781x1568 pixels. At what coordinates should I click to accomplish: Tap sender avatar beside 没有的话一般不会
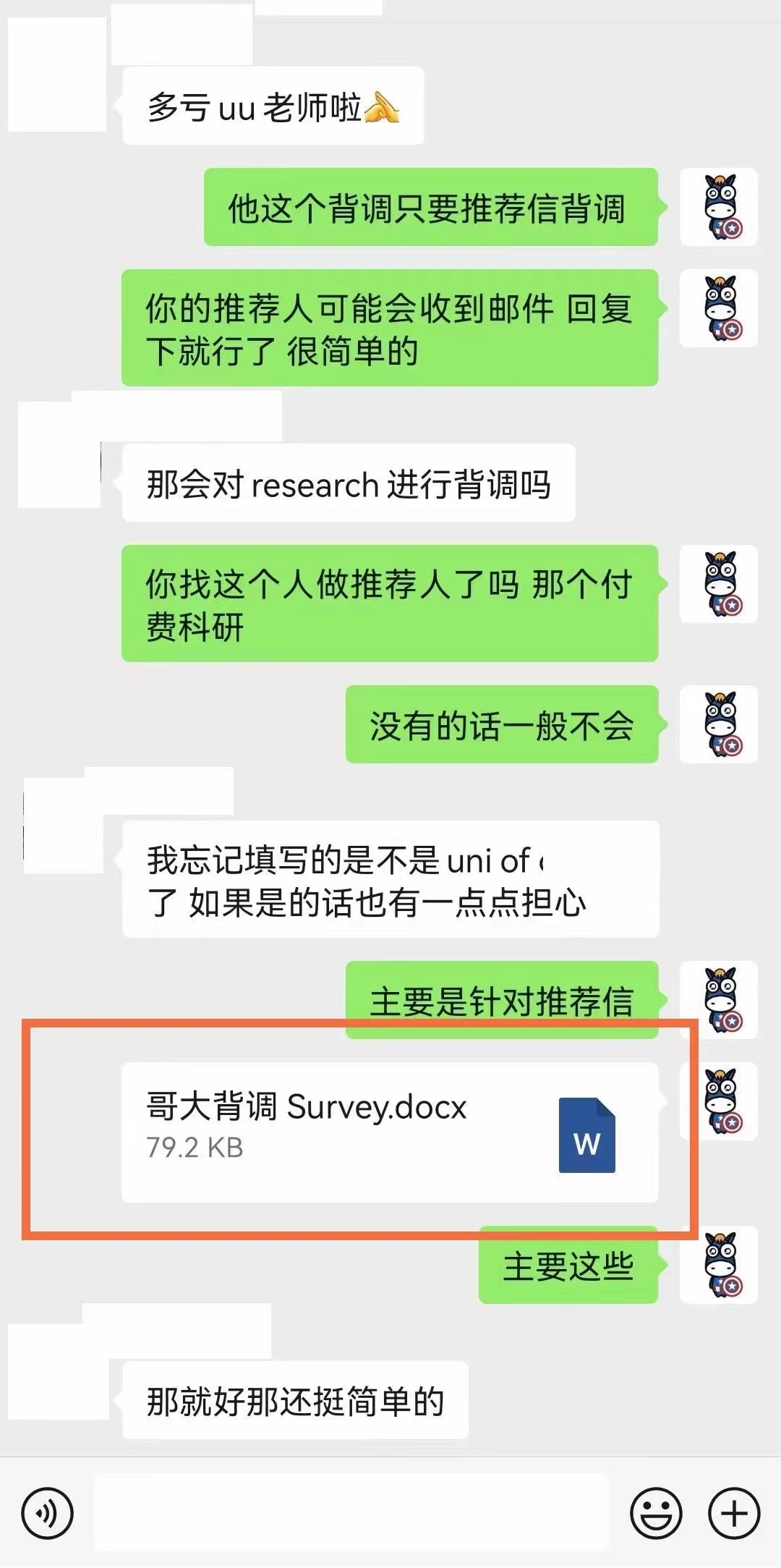click(719, 724)
